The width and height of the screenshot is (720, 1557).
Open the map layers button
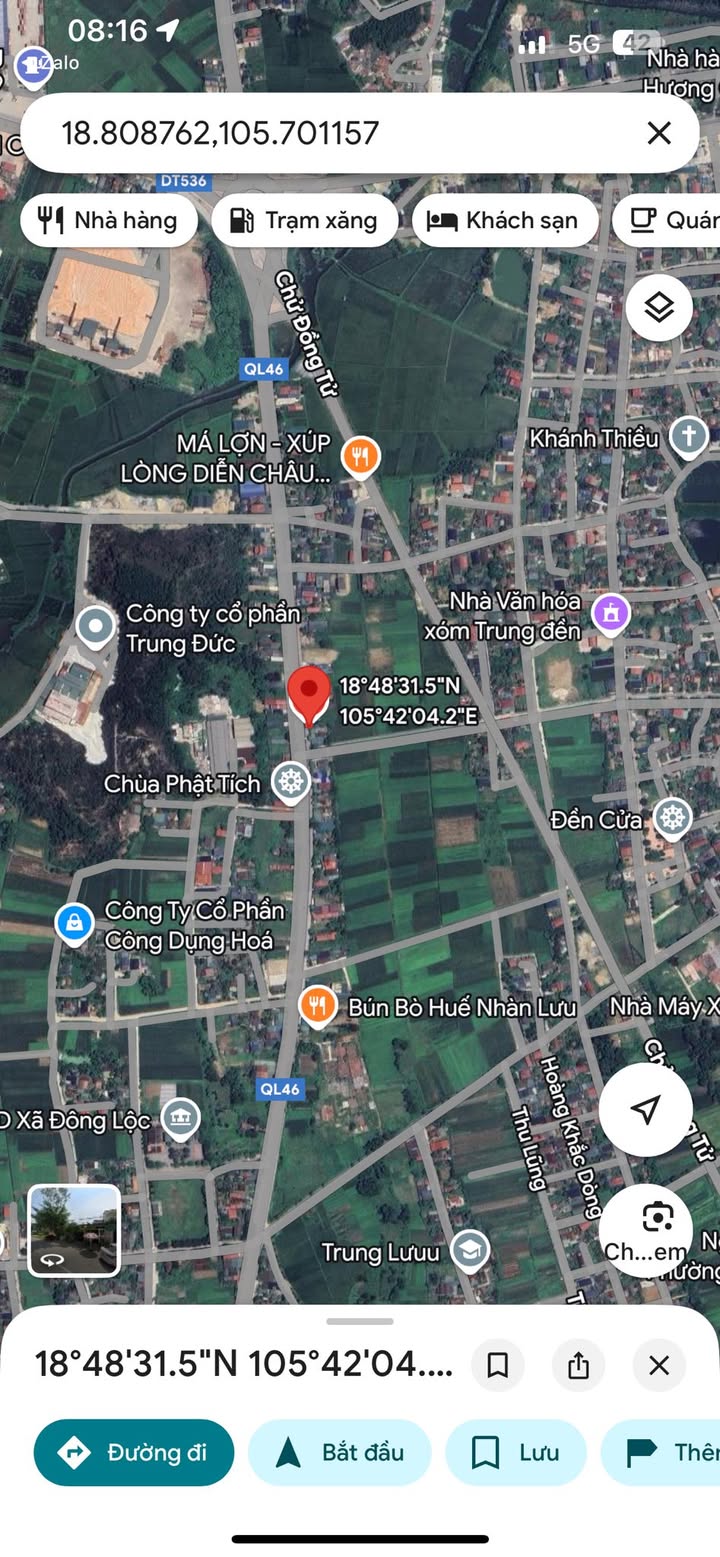click(x=659, y=308)
